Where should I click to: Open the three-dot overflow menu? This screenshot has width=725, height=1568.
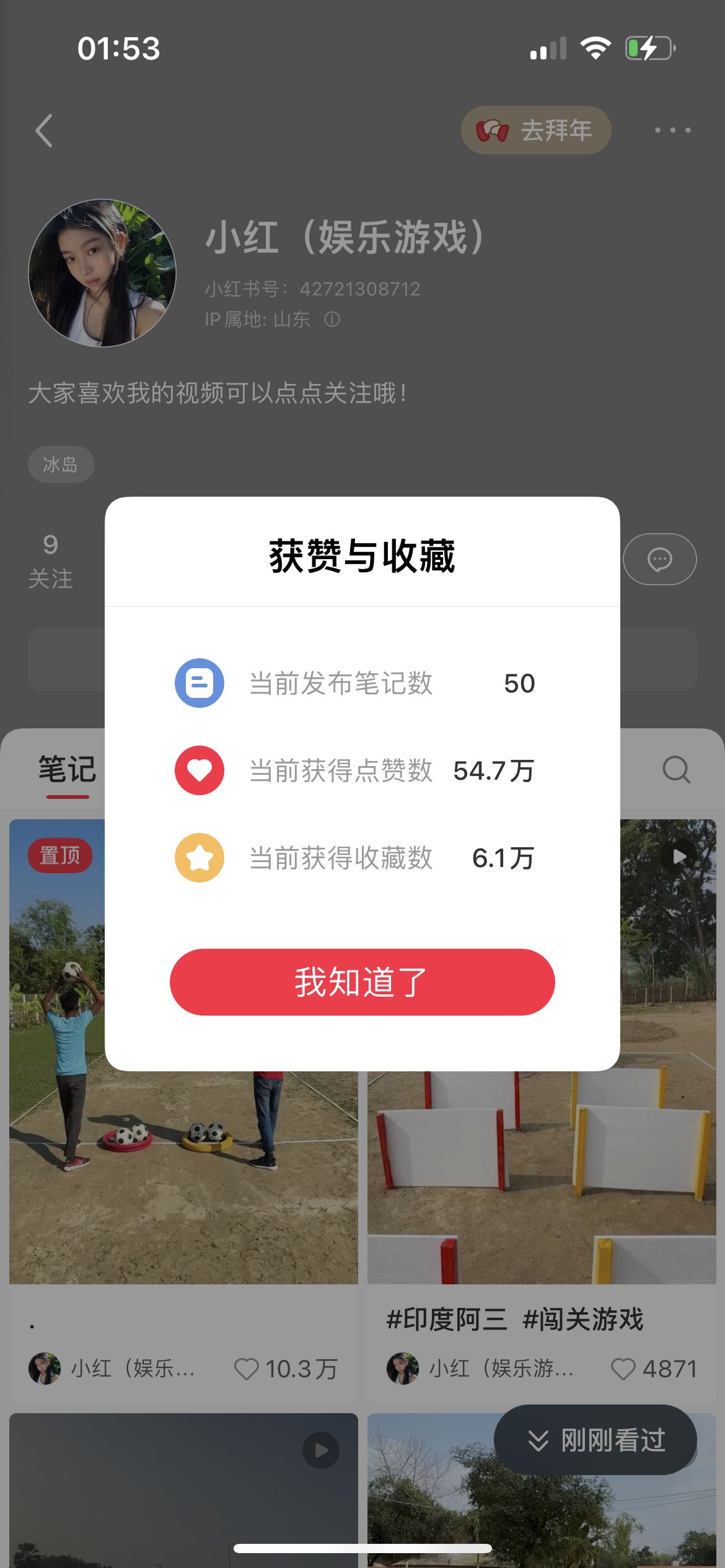672,130
